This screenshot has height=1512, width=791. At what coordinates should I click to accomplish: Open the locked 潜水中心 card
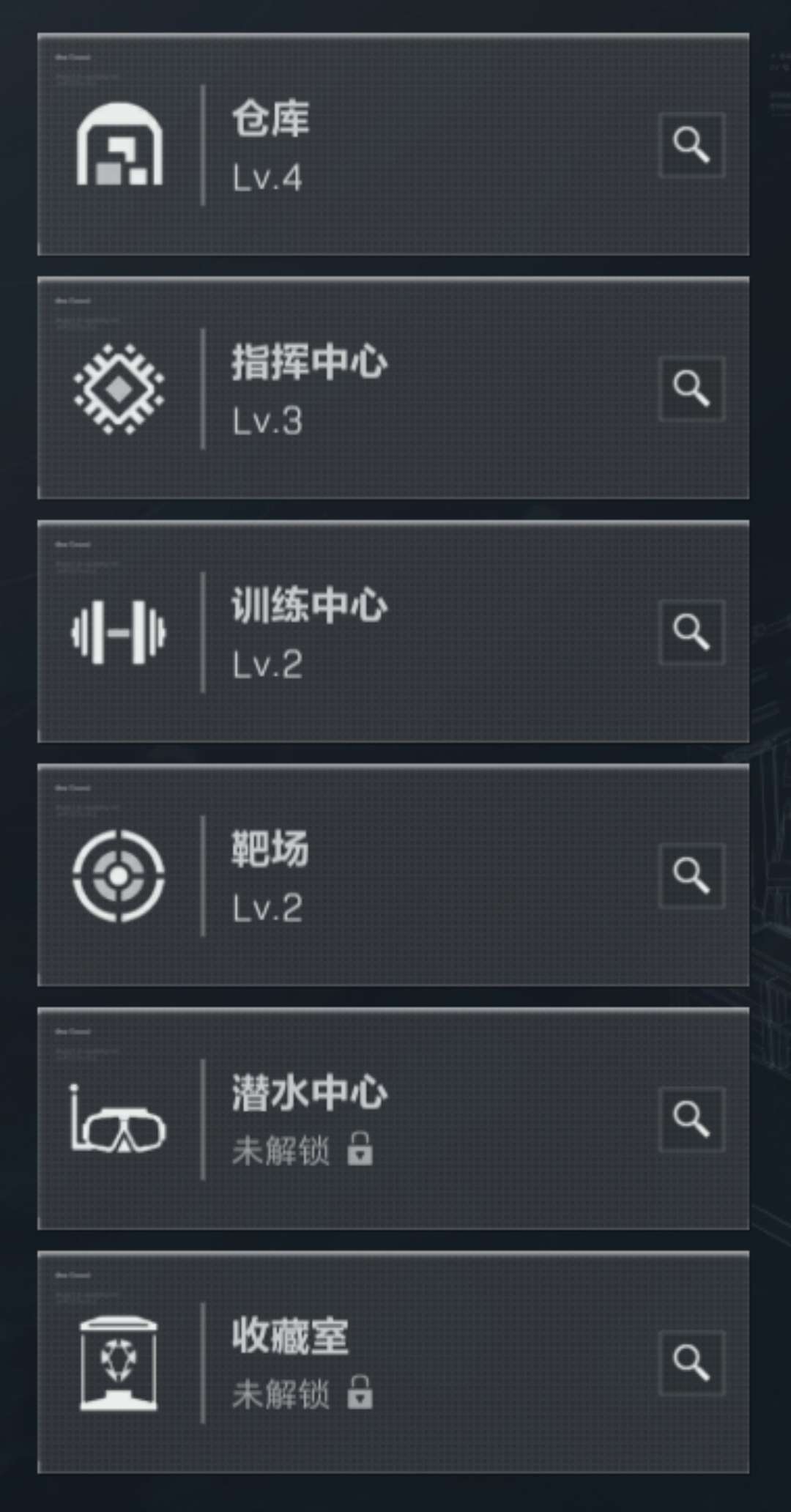[x=393, y=1119]
